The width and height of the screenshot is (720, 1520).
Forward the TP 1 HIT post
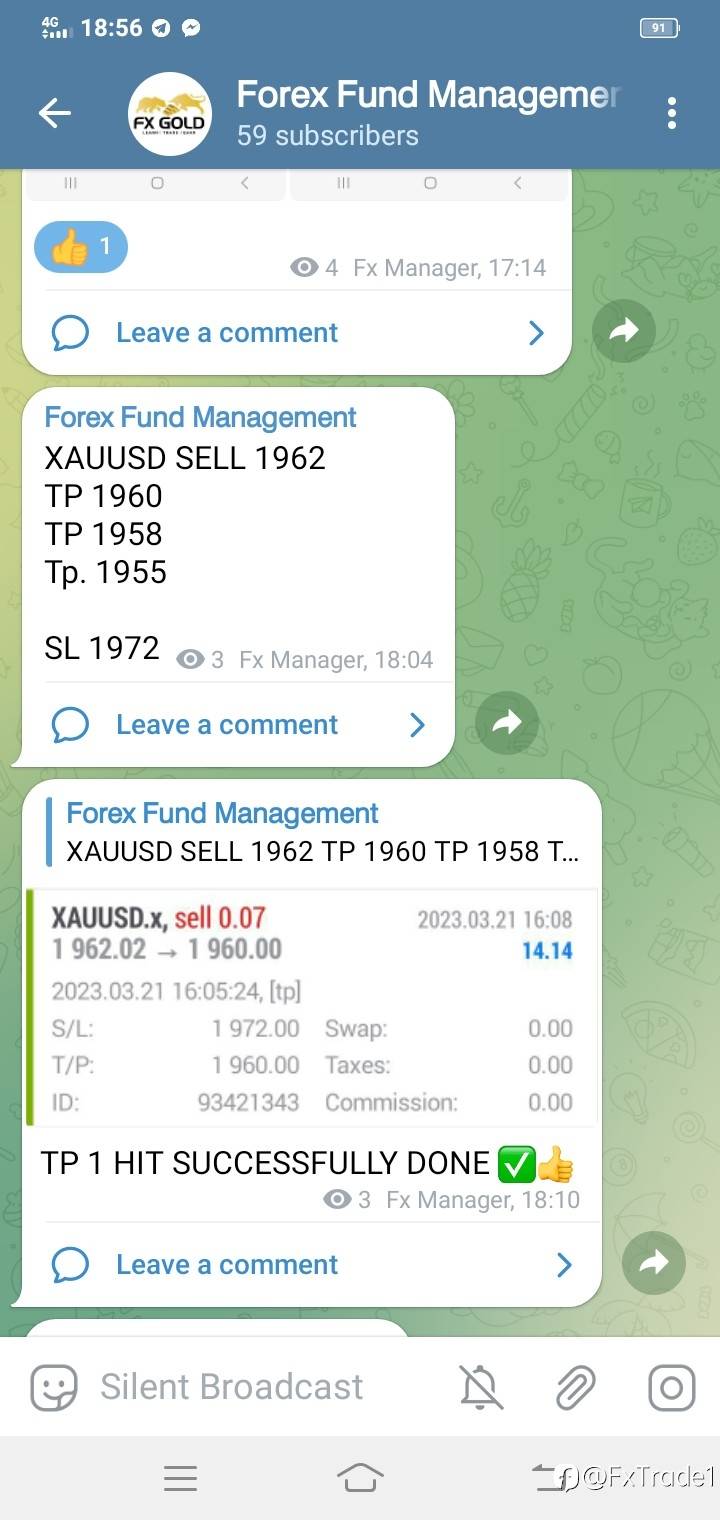(x=653, y=1263)
